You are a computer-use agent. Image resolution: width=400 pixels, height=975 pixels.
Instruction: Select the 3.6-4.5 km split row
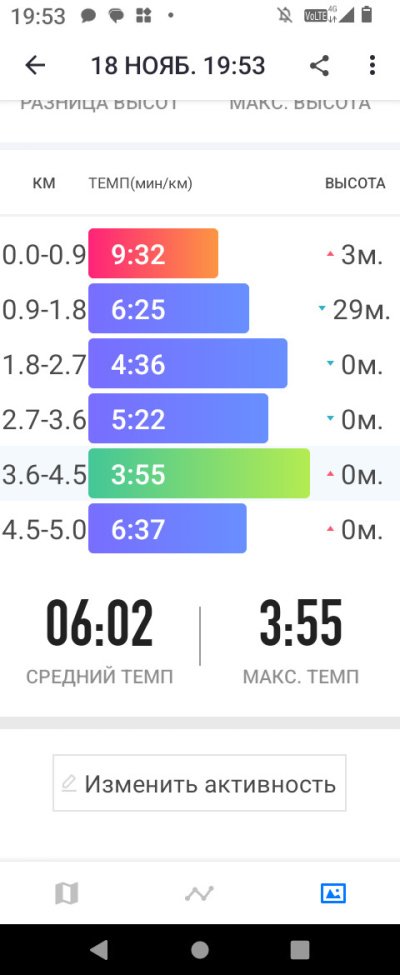200,473
